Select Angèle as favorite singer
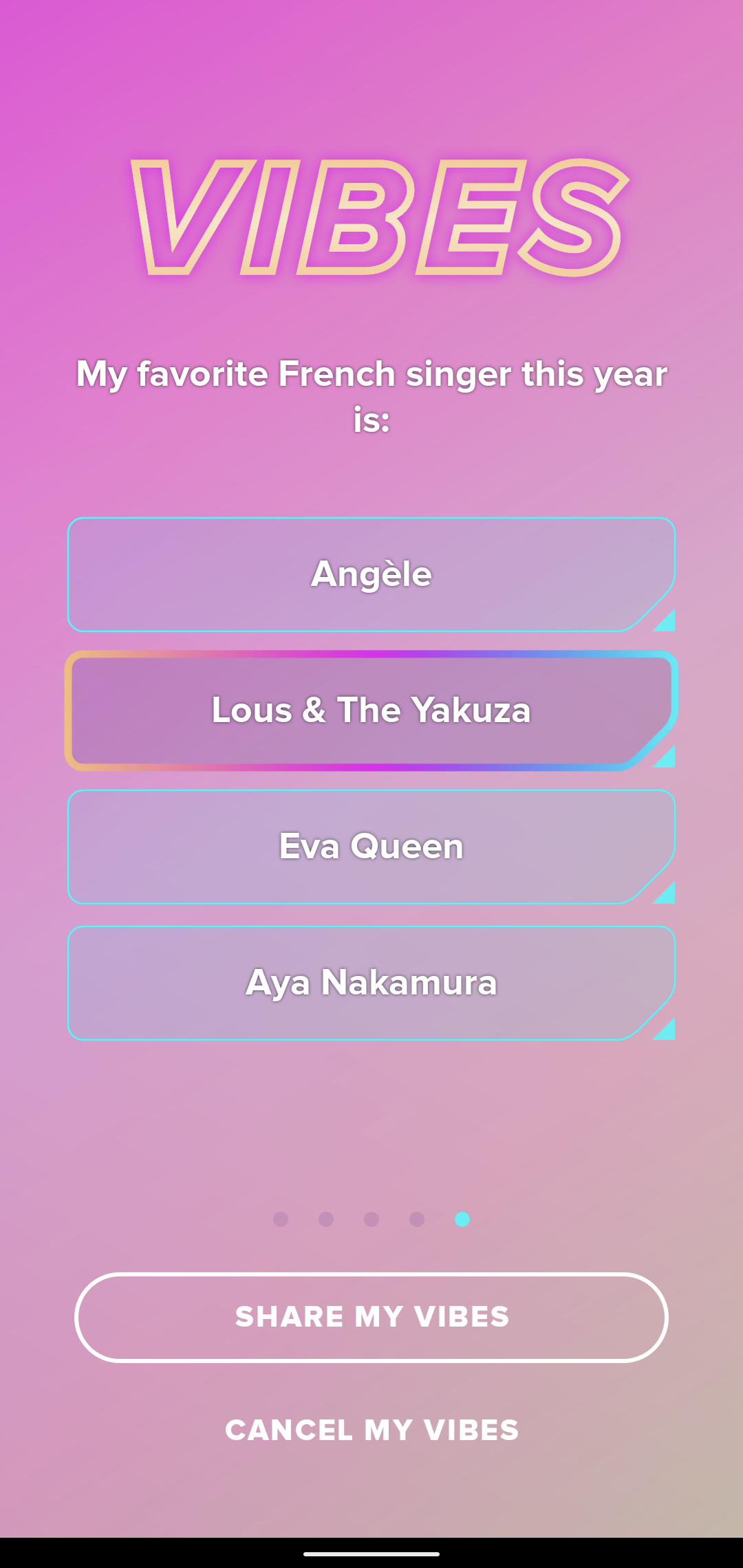The image size is (743, 1568). pyautogui.click(x=371, y=574)
